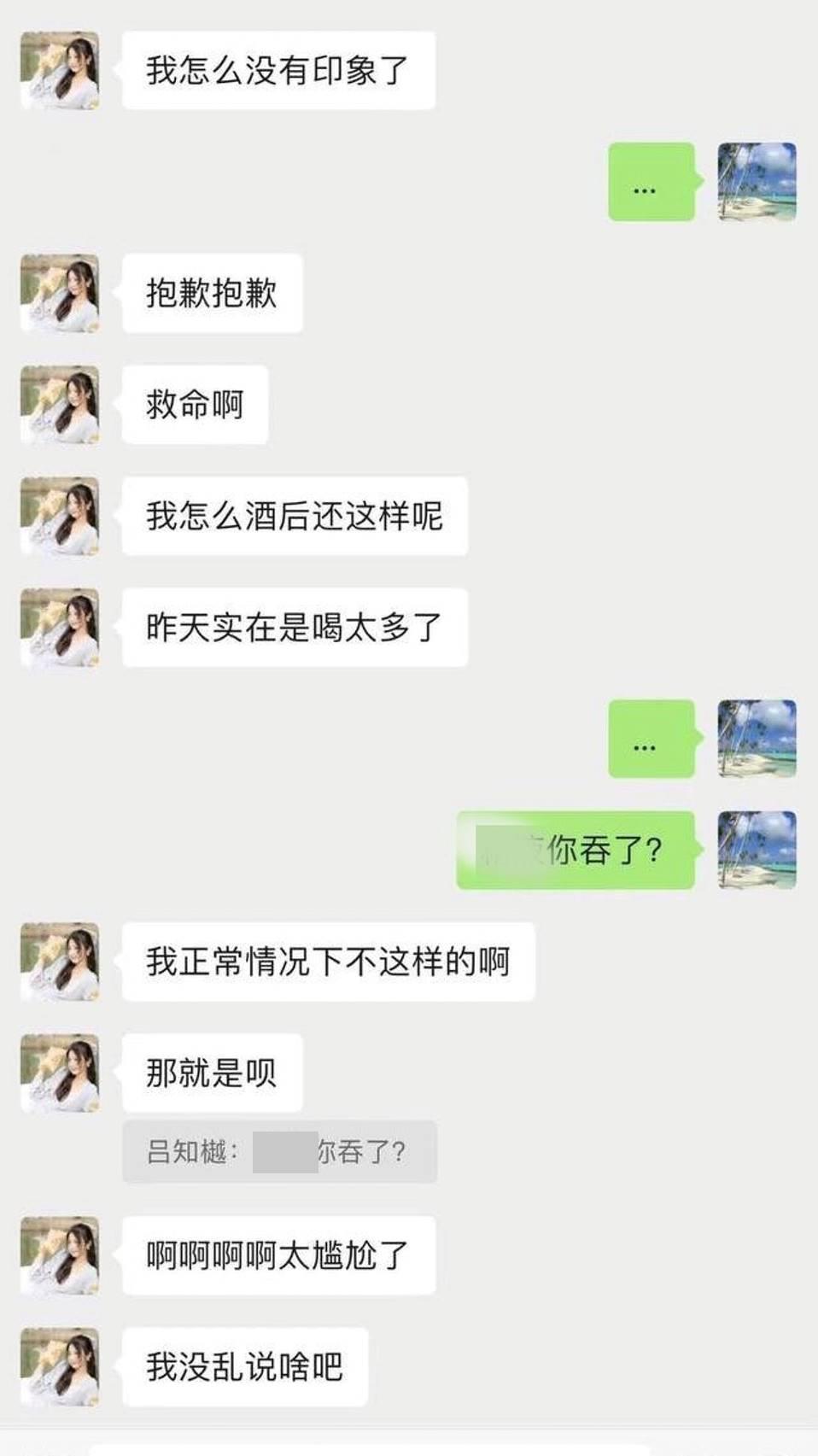The height and width of the screenshot is (1456, 818).
Task: Tap avatar next to '抱歉抱歉' message
Action: tap(59, 293)
